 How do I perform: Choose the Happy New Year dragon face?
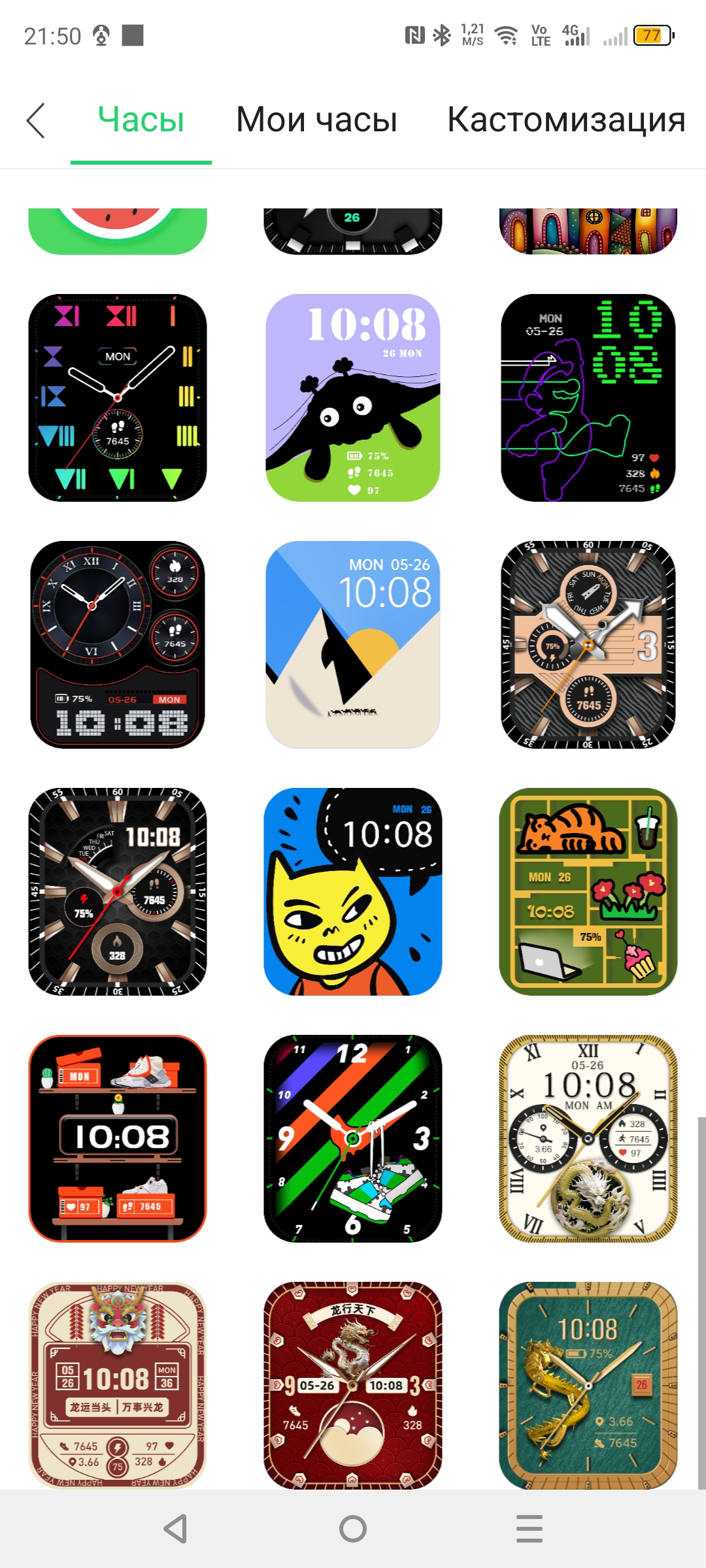pos(118,1385)
